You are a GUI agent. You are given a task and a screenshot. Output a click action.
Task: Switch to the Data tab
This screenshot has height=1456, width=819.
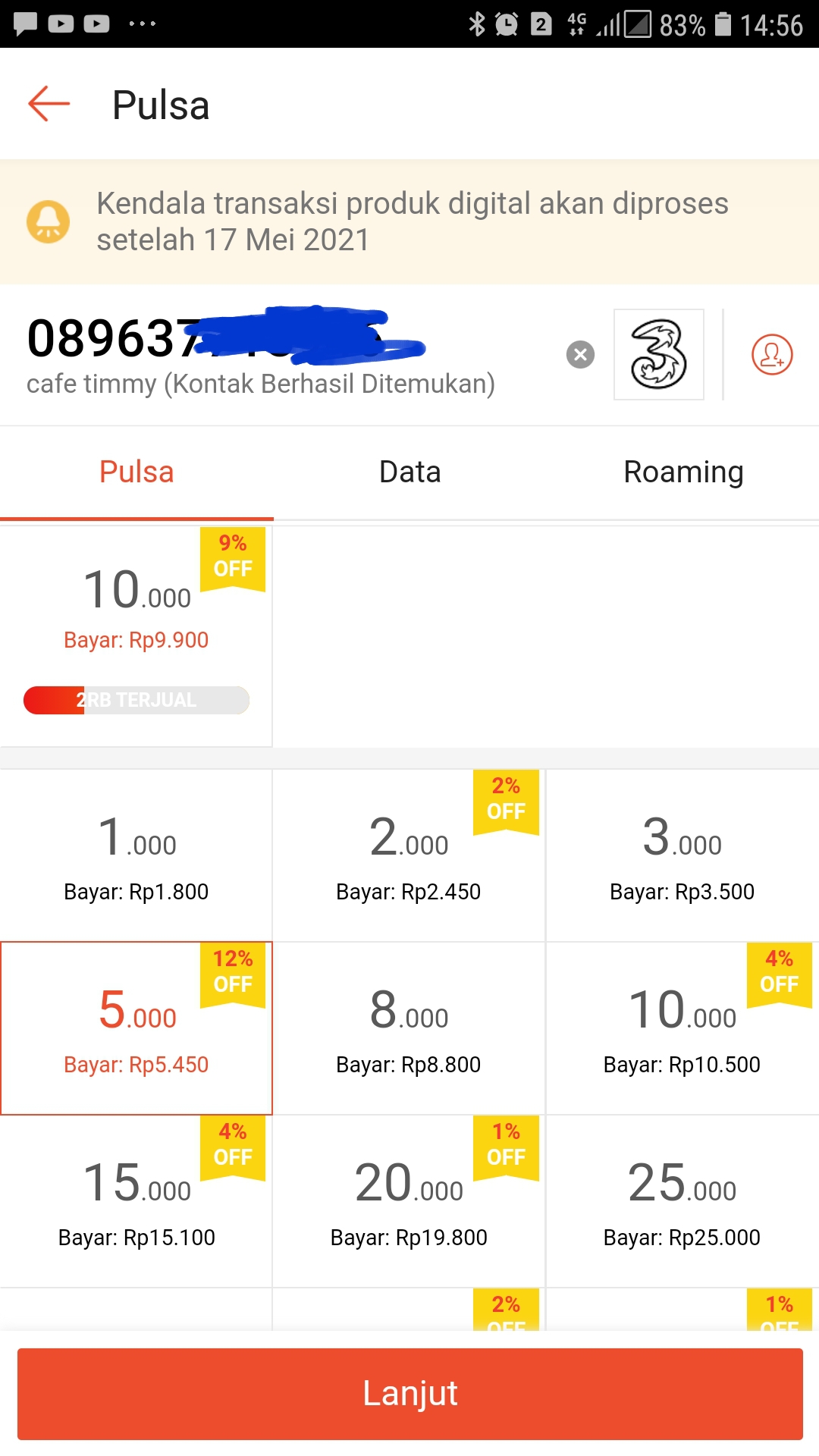click(x=409, y=471)
